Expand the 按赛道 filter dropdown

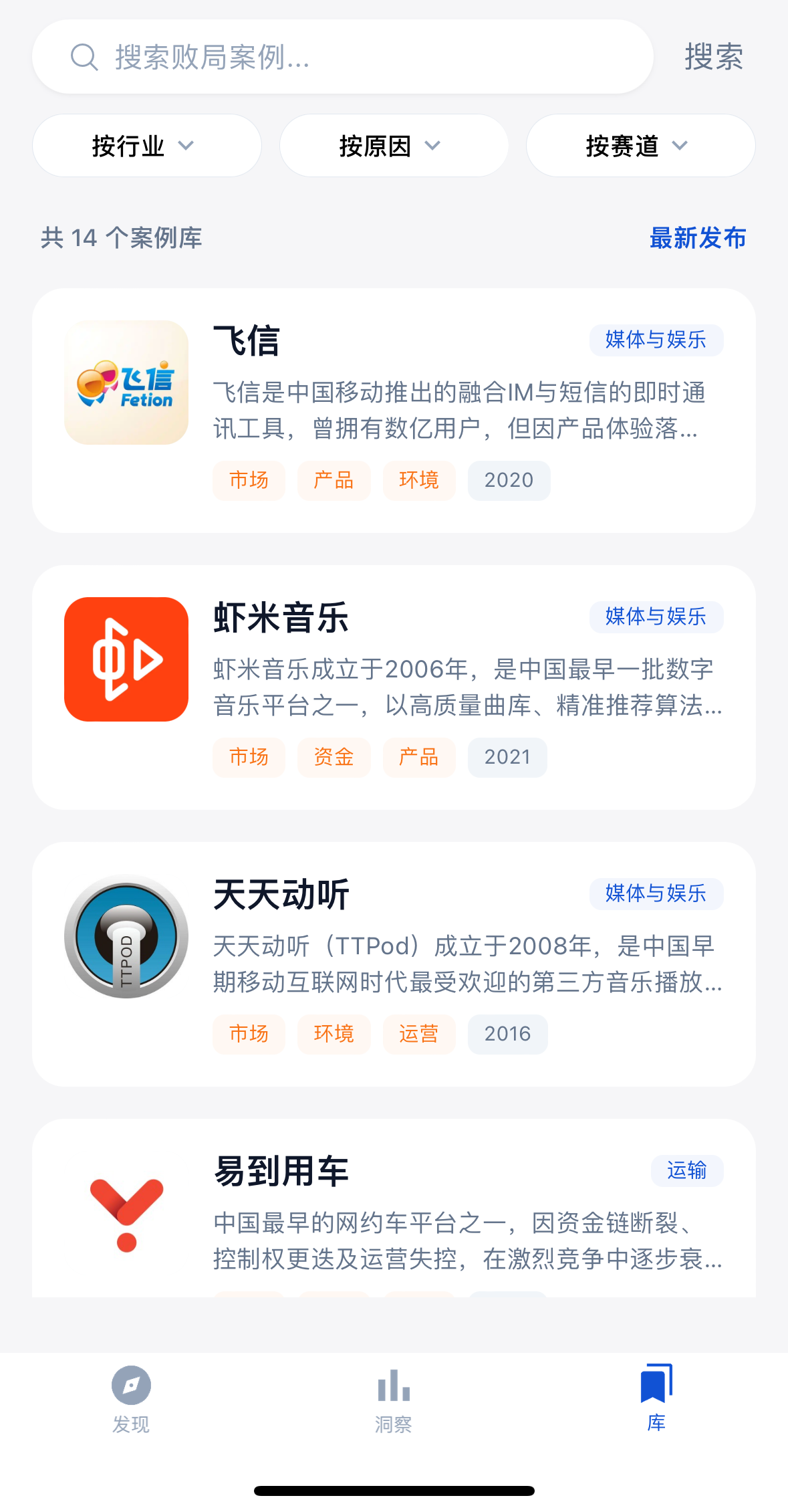[640, 146]
